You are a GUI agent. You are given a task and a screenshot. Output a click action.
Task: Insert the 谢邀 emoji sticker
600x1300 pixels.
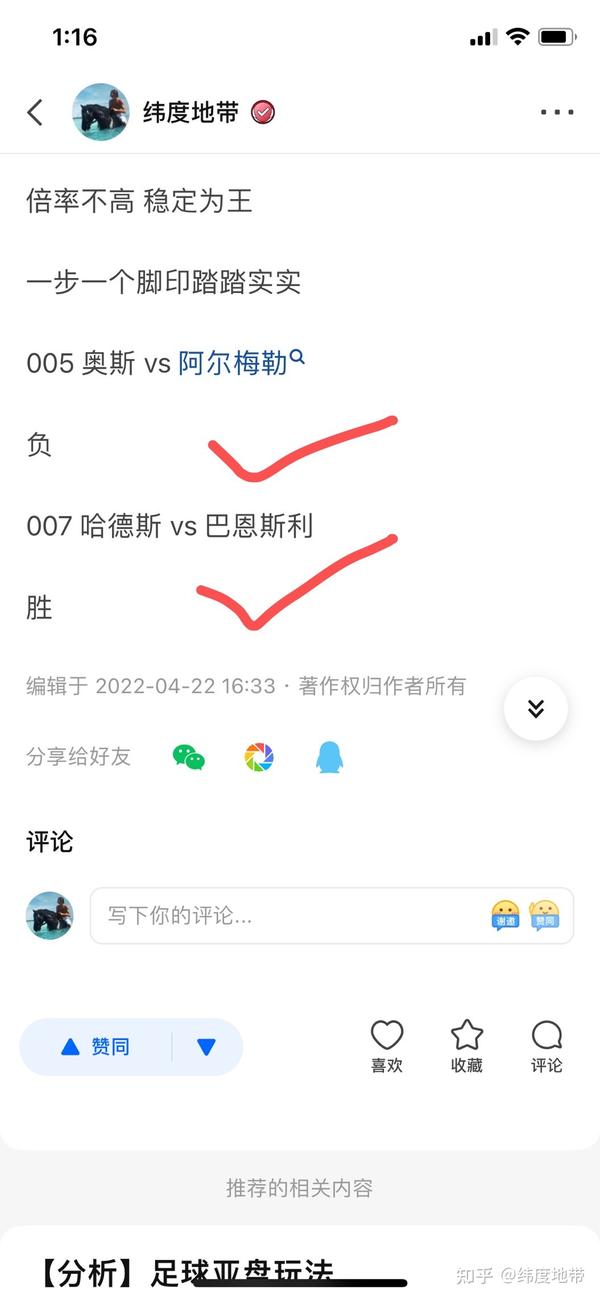(x=505, y=915)
